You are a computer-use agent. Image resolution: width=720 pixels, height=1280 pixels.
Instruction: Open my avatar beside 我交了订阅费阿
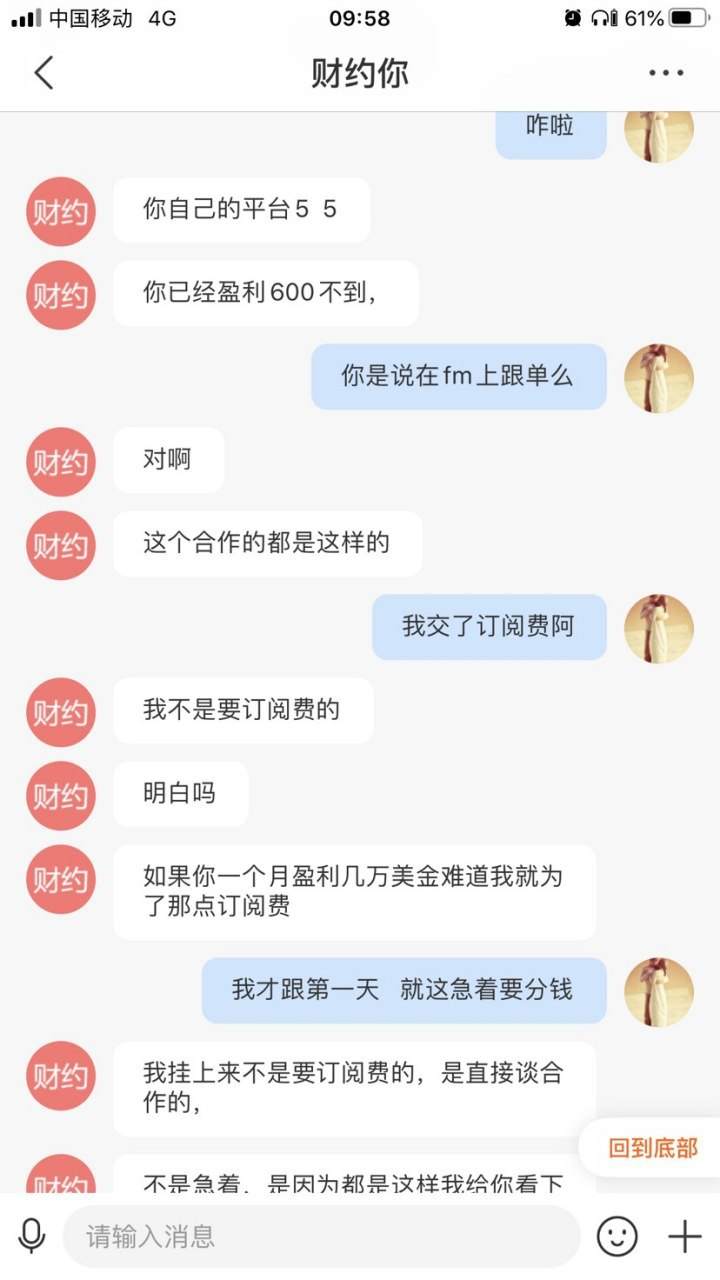(x=658, y=628)
